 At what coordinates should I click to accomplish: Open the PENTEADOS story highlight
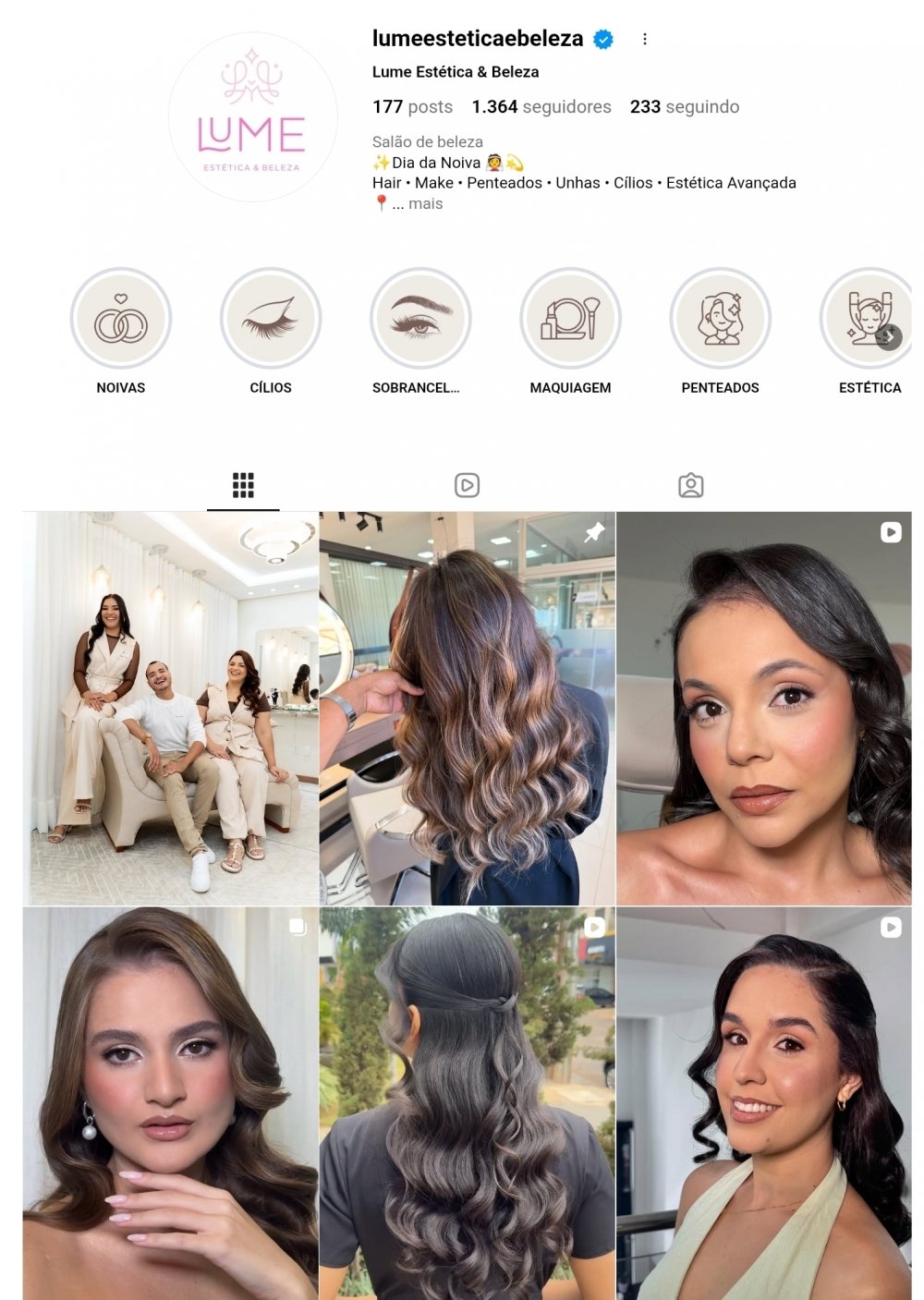click(720, 320)
